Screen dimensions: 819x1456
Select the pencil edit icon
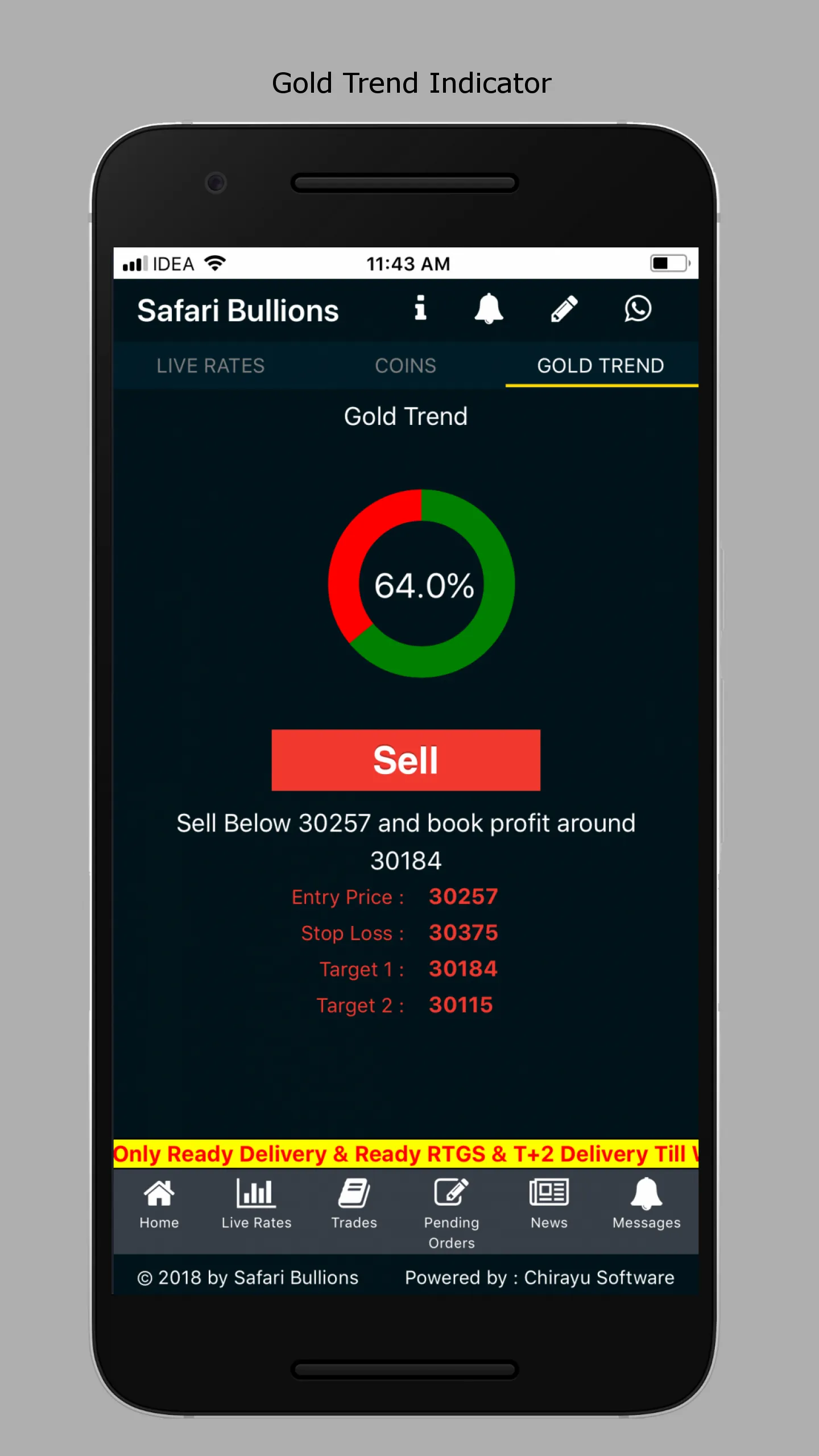(565, 309)
